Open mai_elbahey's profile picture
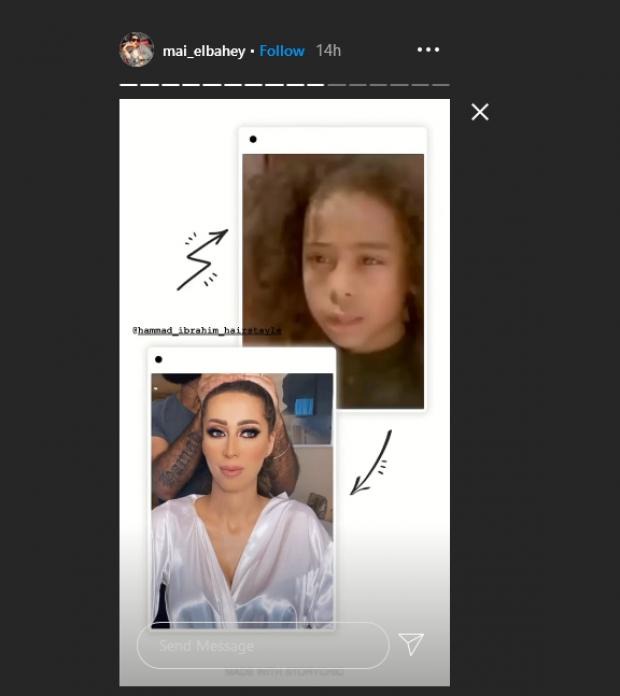Viewport: 620px width, 696px height. 137,50
